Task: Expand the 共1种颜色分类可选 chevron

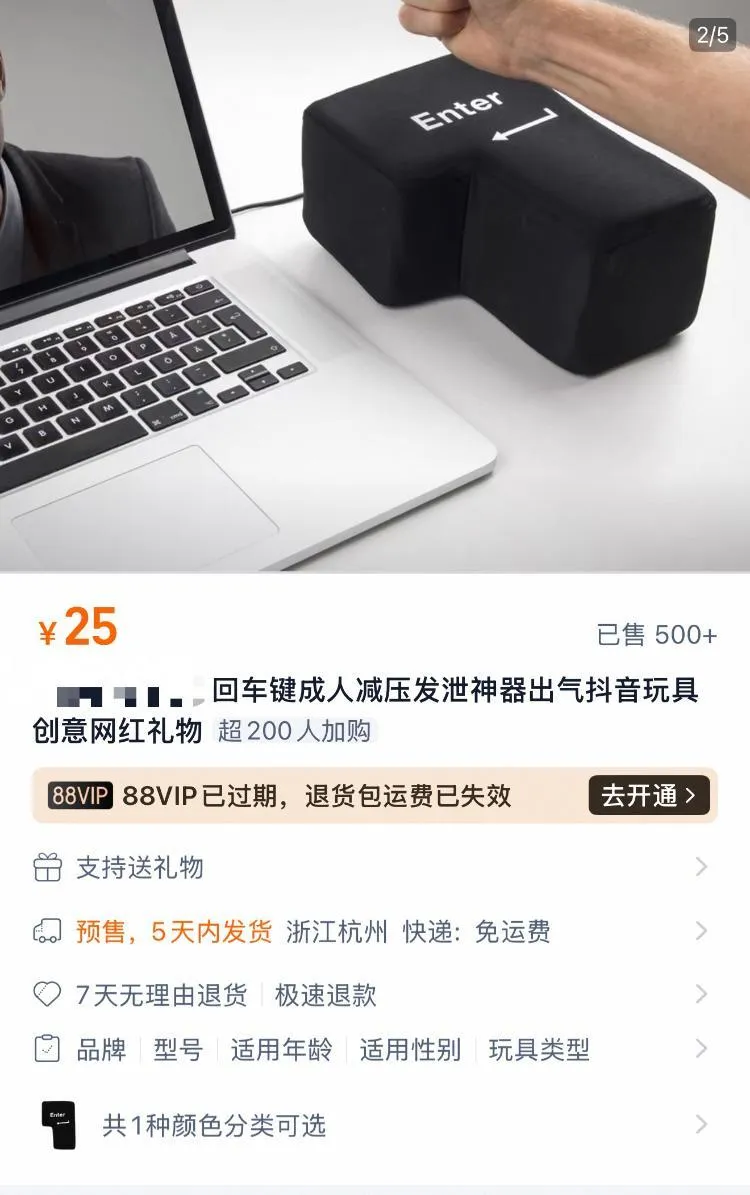Action: point(700,1125)
